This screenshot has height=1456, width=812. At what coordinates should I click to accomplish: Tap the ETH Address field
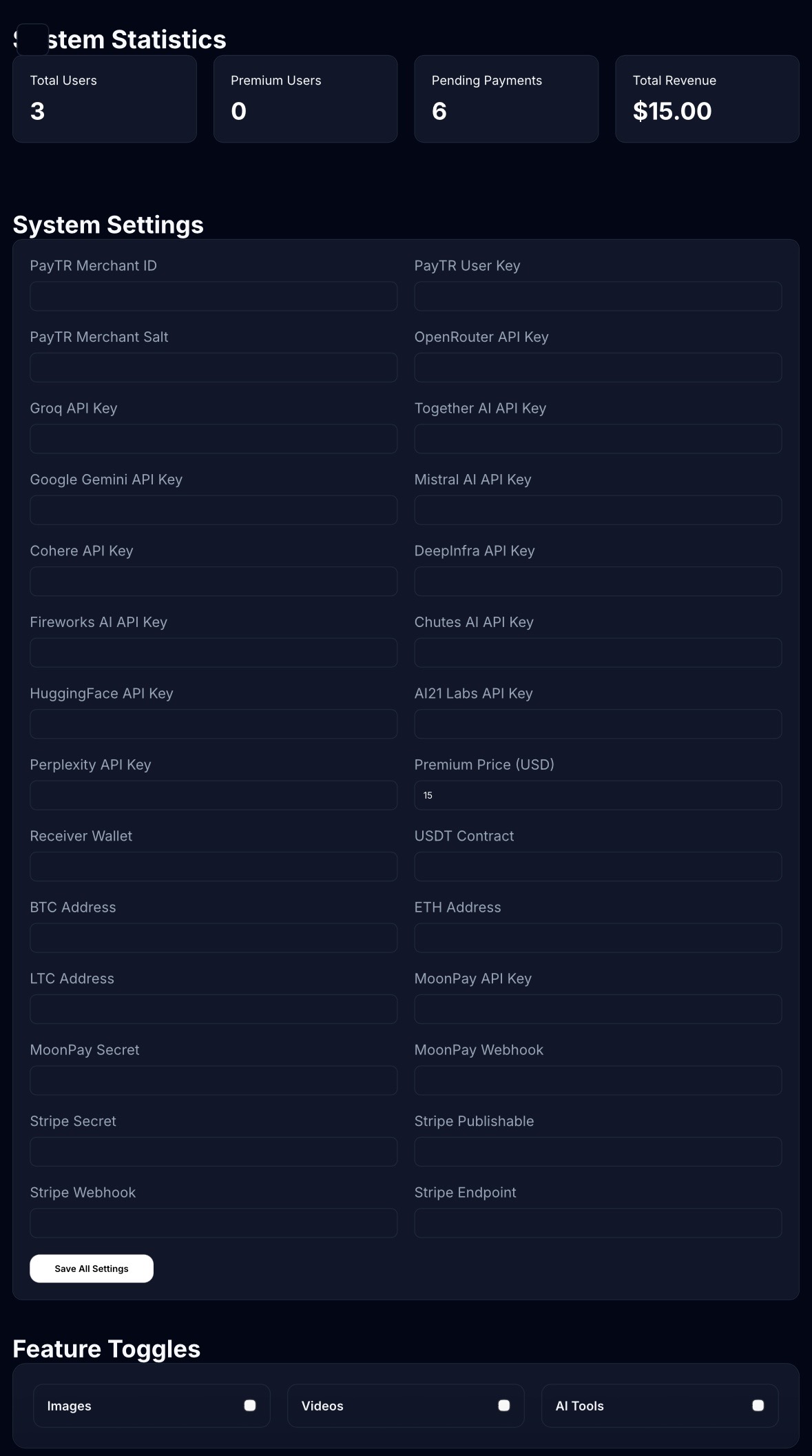pyautogui.click(x=598, y=938)
